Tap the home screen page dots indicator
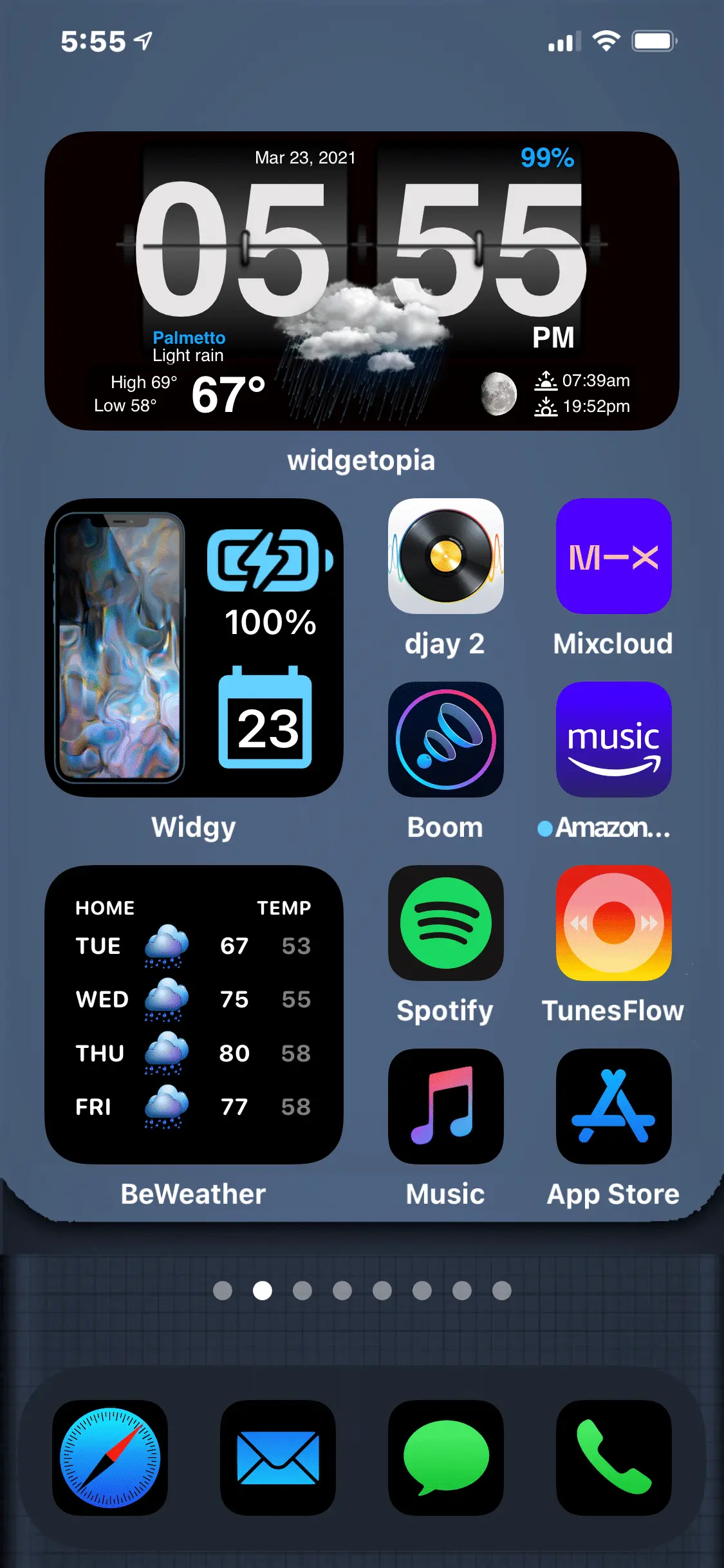724x1568 pixels. coord(362,1291)
